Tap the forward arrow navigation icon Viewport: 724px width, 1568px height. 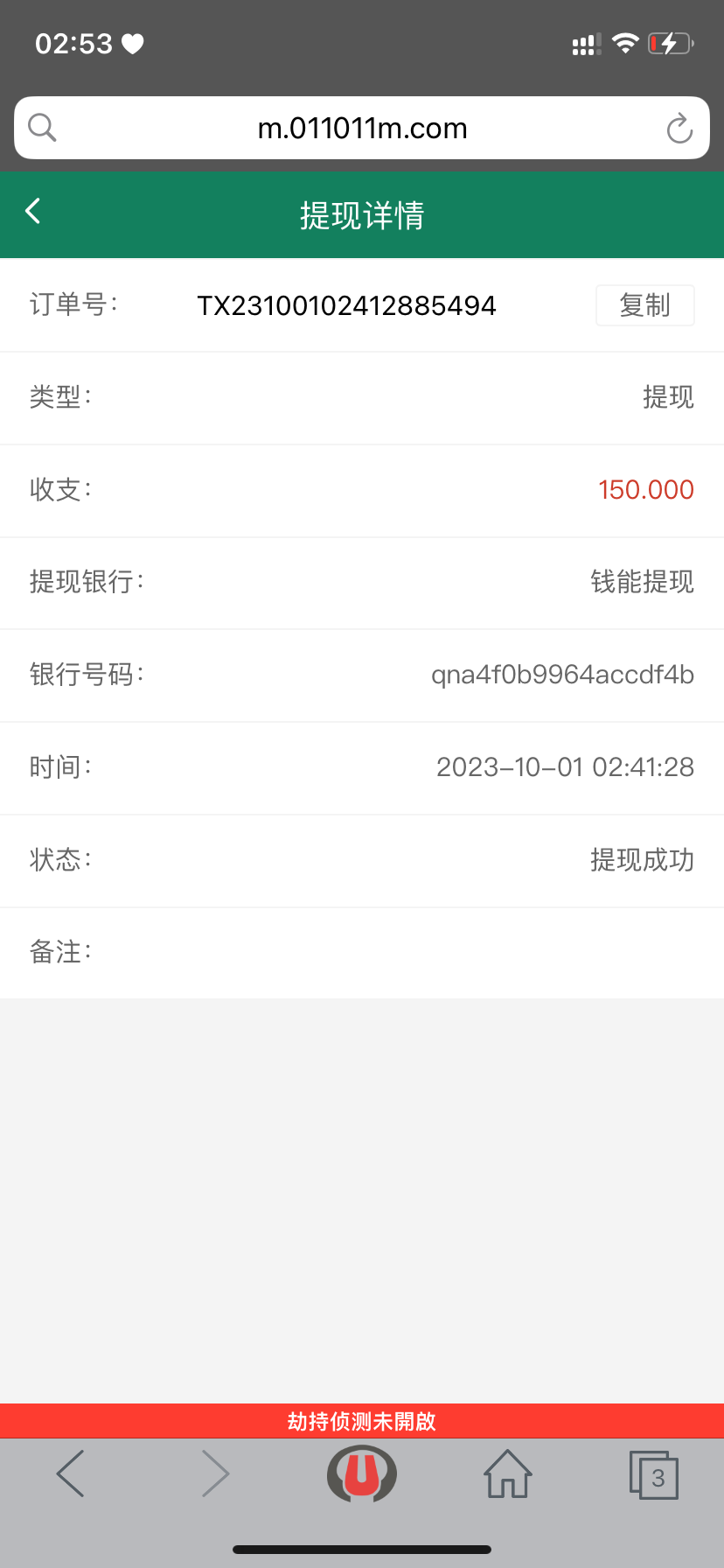[216, 1473]
